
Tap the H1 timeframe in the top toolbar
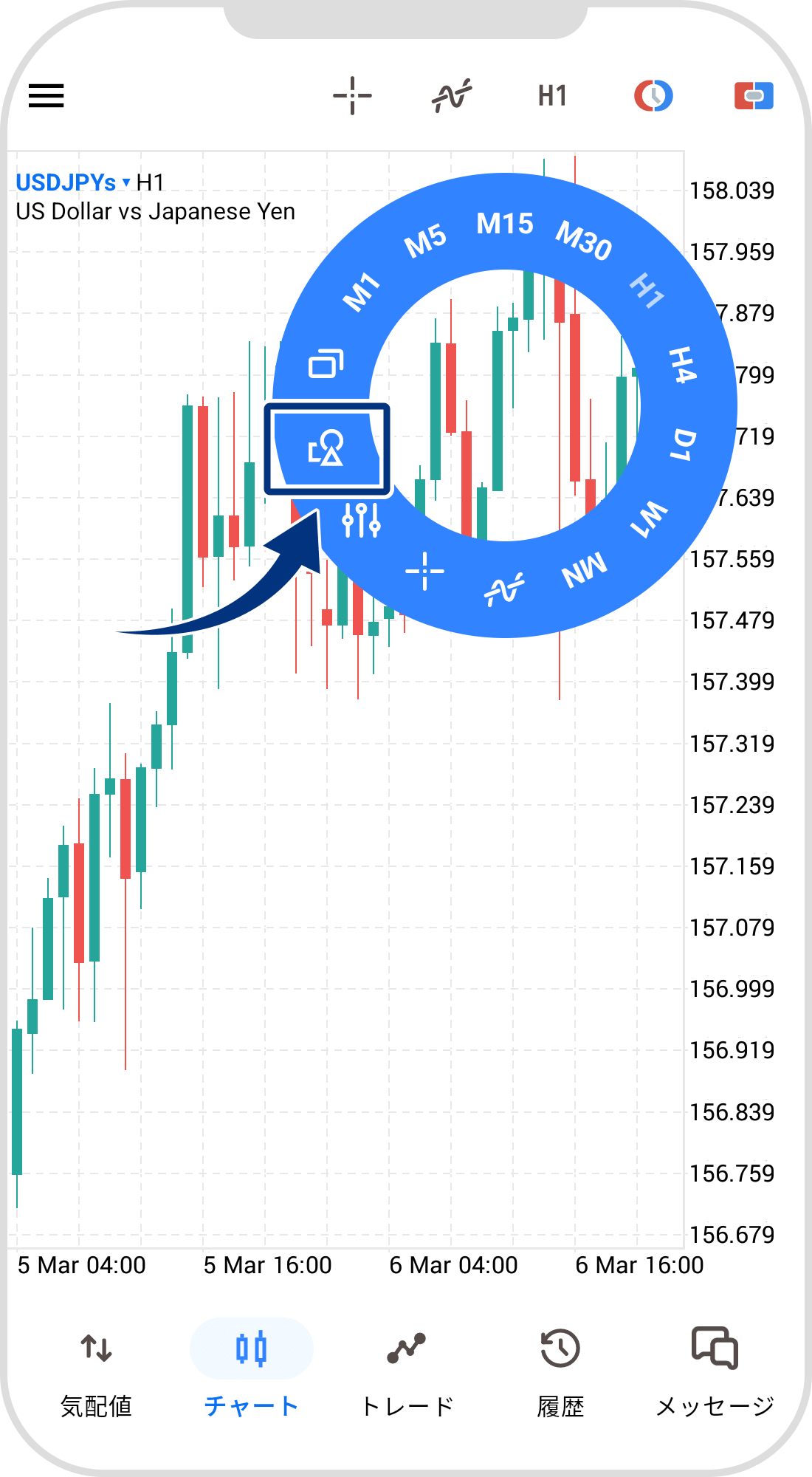552,96
